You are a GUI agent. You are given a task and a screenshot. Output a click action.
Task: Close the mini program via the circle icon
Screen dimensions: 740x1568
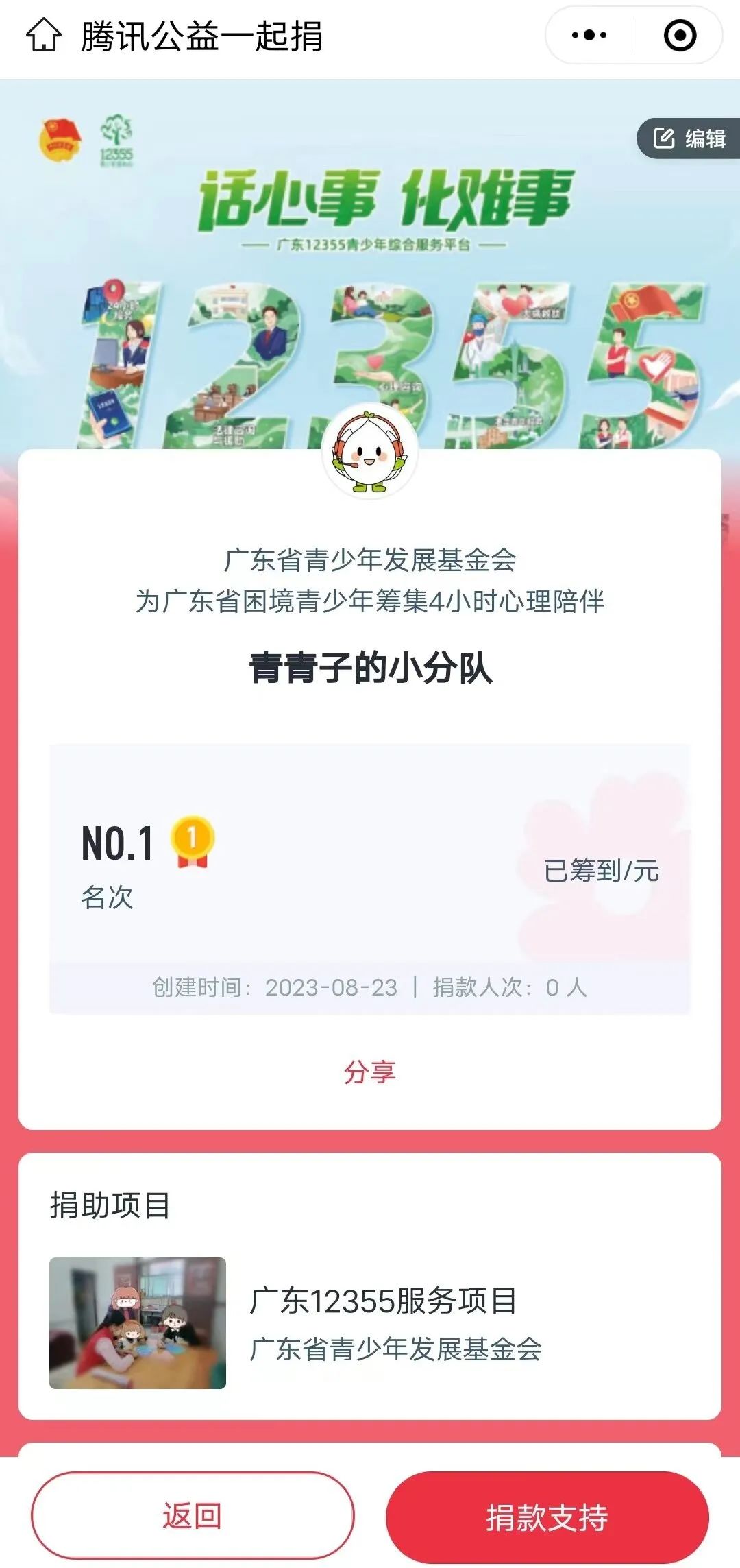(x=680, y=36)
